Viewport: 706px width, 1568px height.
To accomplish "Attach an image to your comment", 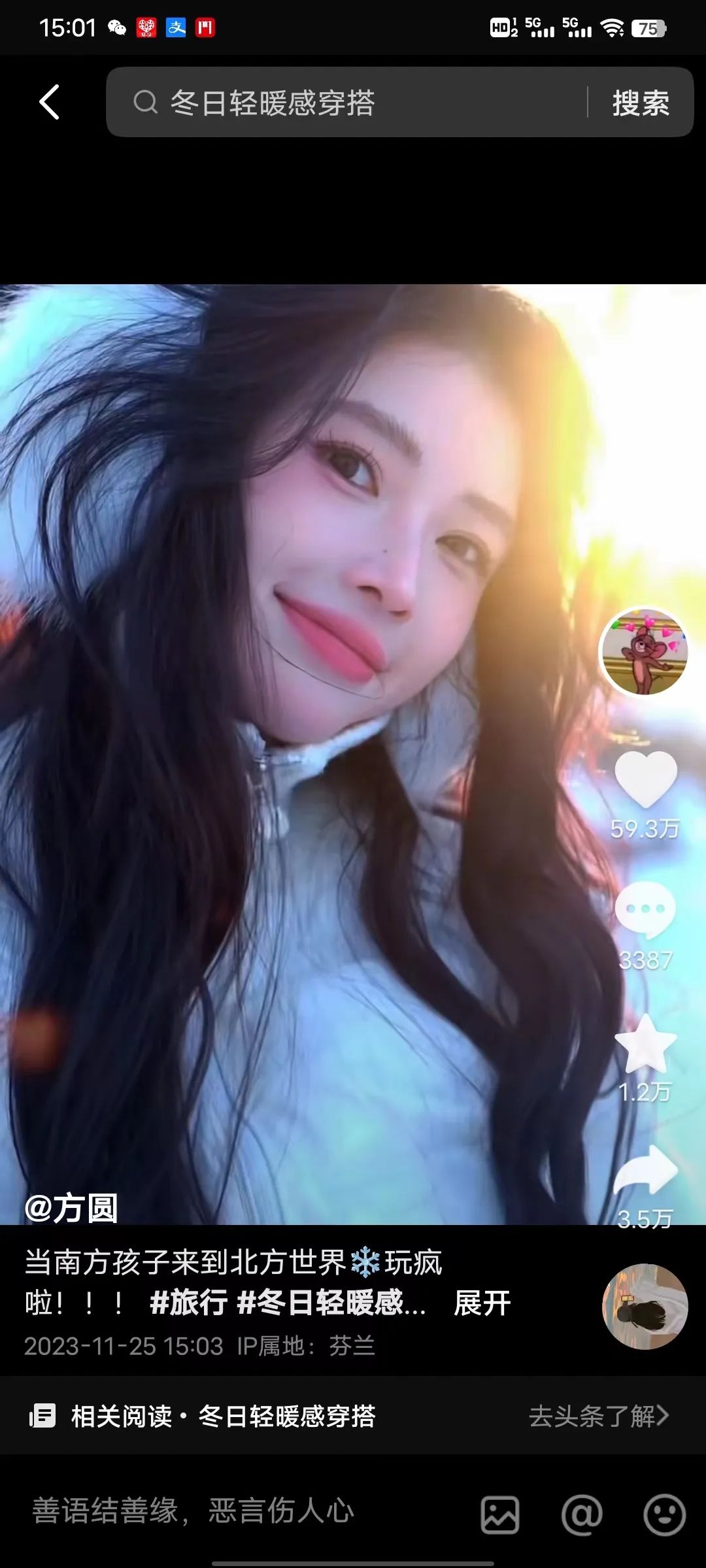I will [500, 1514].
